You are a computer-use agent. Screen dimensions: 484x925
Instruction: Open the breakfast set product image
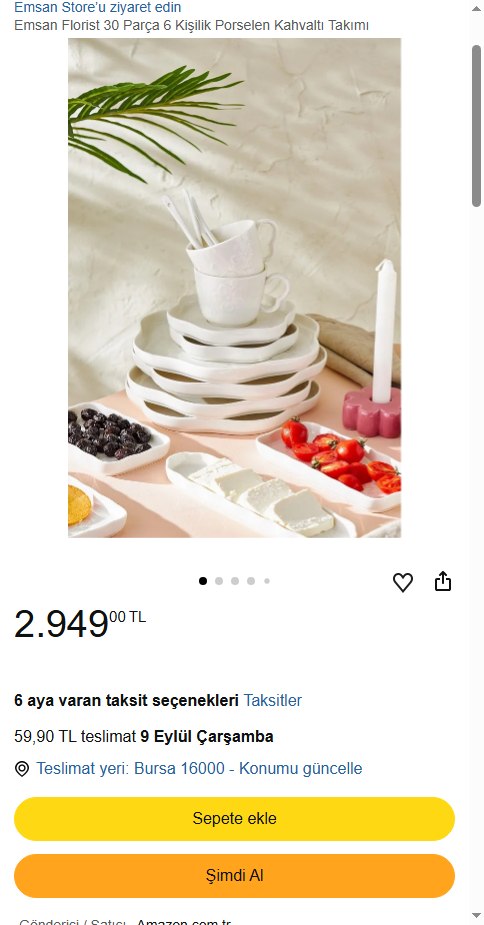234,288
